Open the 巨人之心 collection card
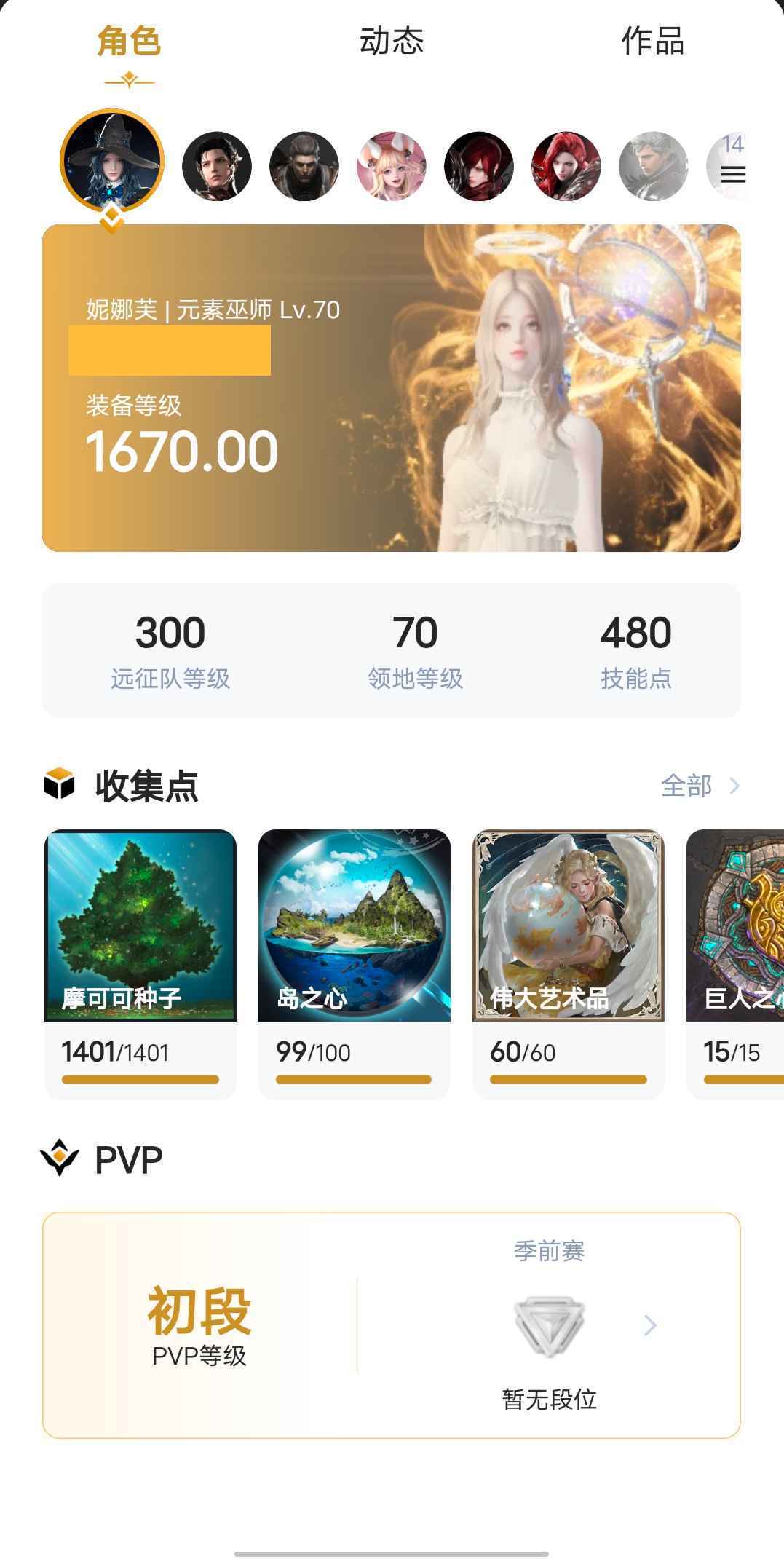 pos(737,961)
